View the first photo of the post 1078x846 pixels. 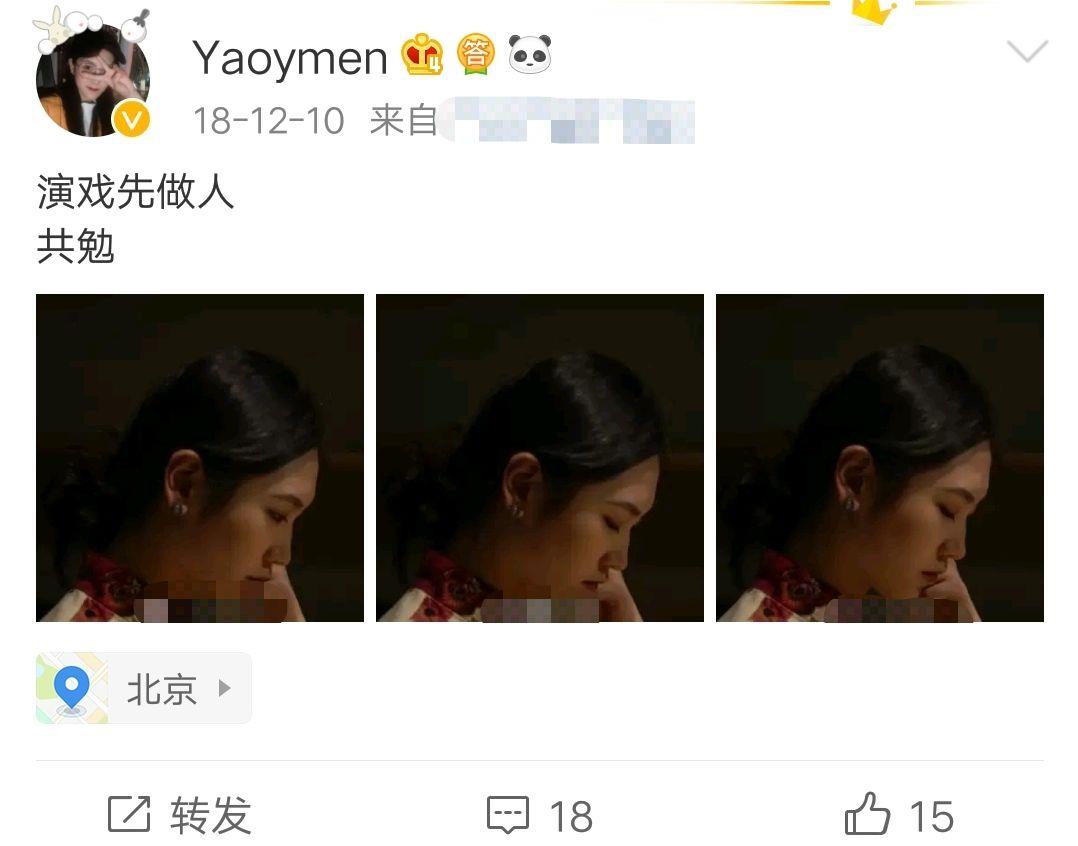click(200, 458)
